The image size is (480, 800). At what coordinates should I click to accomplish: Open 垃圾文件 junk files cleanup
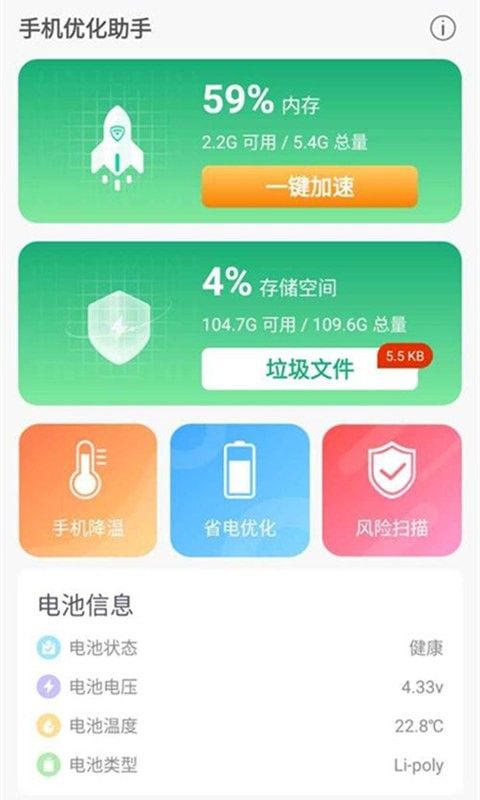tap(310, 369)
